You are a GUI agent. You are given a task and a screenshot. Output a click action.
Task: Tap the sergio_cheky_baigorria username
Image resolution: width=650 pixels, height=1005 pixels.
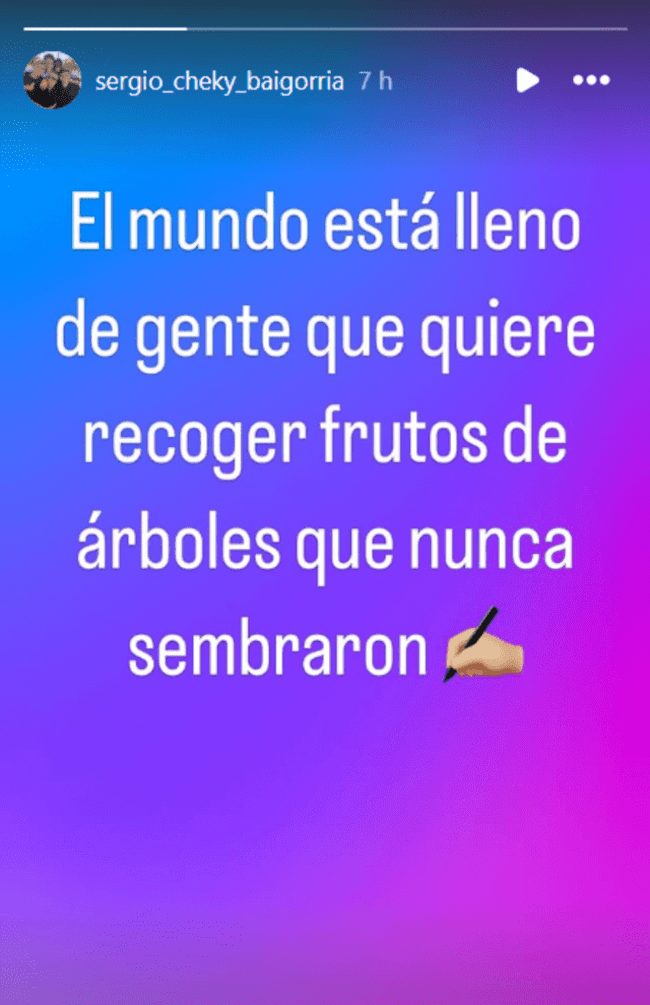[219, 81]
